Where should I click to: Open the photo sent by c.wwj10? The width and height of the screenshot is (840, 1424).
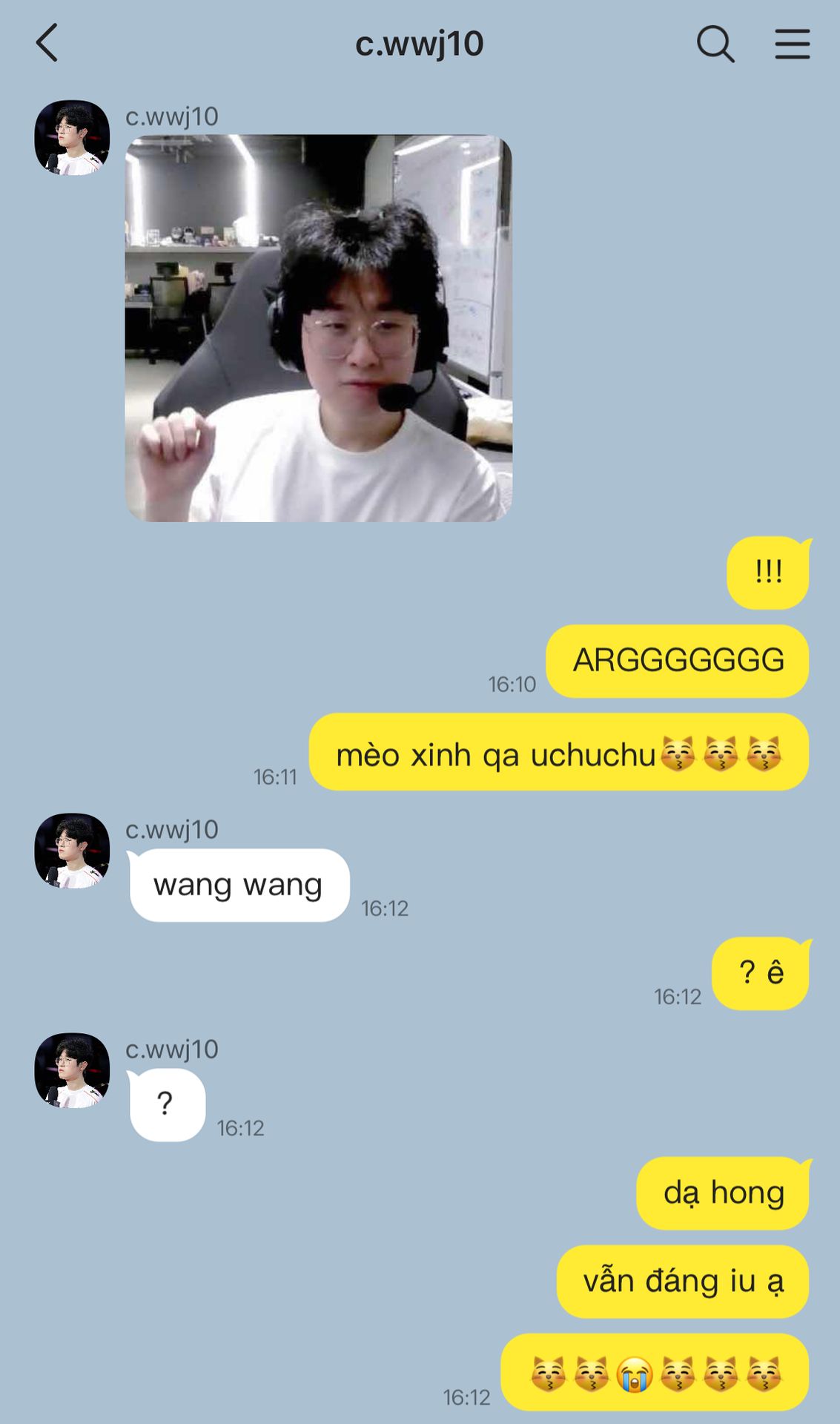pyautogui.click(x=318, y=328)
